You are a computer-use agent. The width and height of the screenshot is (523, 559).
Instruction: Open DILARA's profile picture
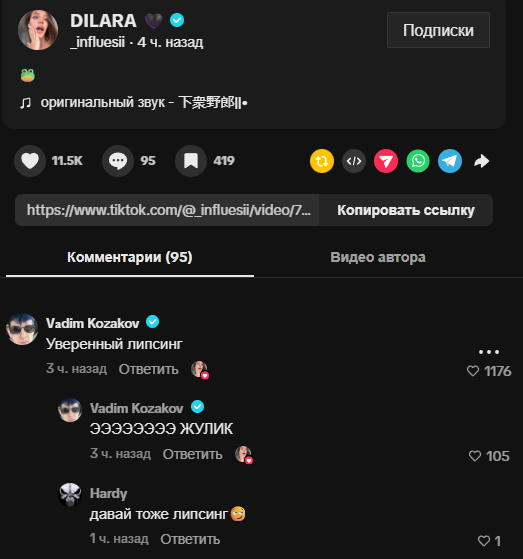(x=38, y=30)
